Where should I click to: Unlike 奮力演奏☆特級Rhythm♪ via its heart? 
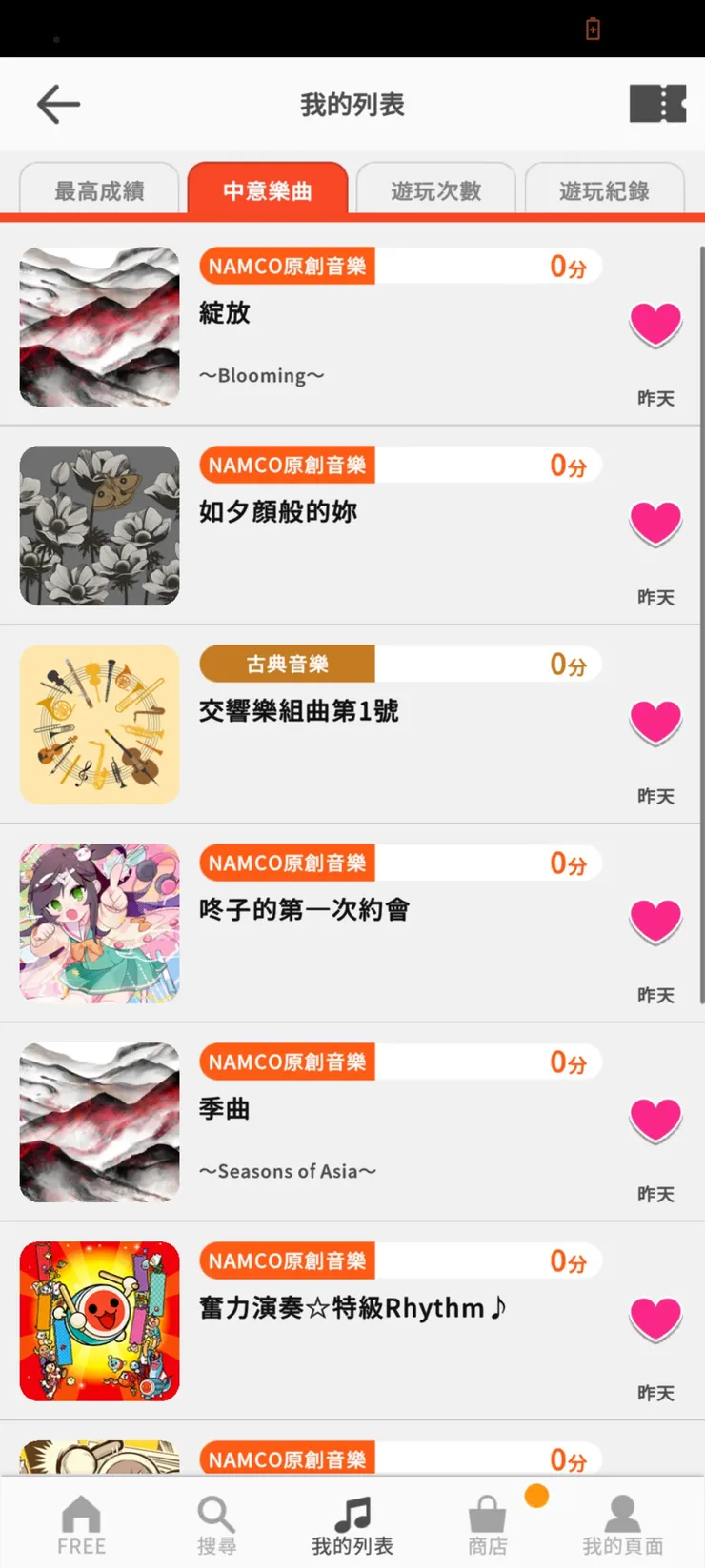[x=655, y=1320]
